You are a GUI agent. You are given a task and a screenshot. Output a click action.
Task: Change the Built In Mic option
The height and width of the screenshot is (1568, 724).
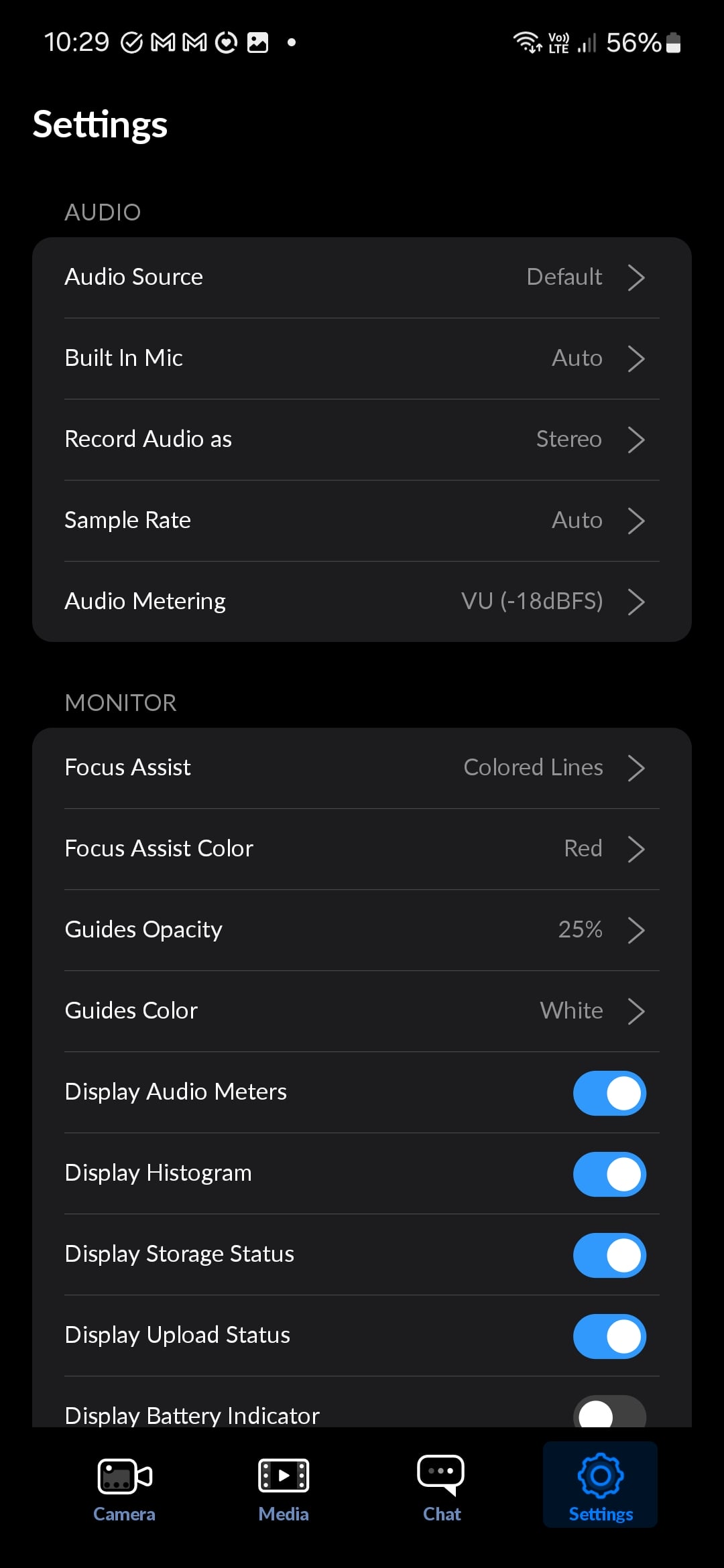[x=362, y=358]
